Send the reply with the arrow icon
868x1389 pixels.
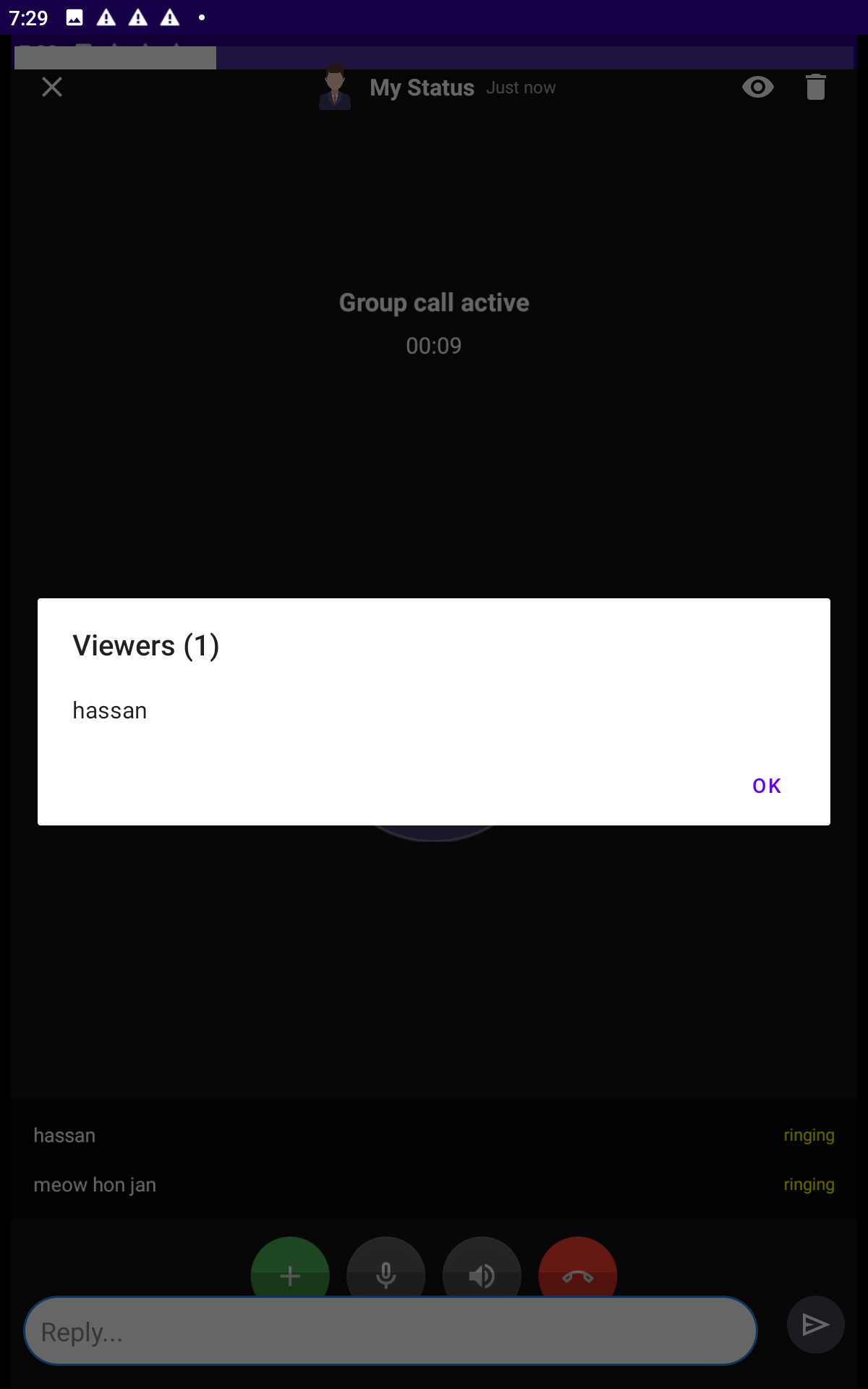pos(816,1325)
